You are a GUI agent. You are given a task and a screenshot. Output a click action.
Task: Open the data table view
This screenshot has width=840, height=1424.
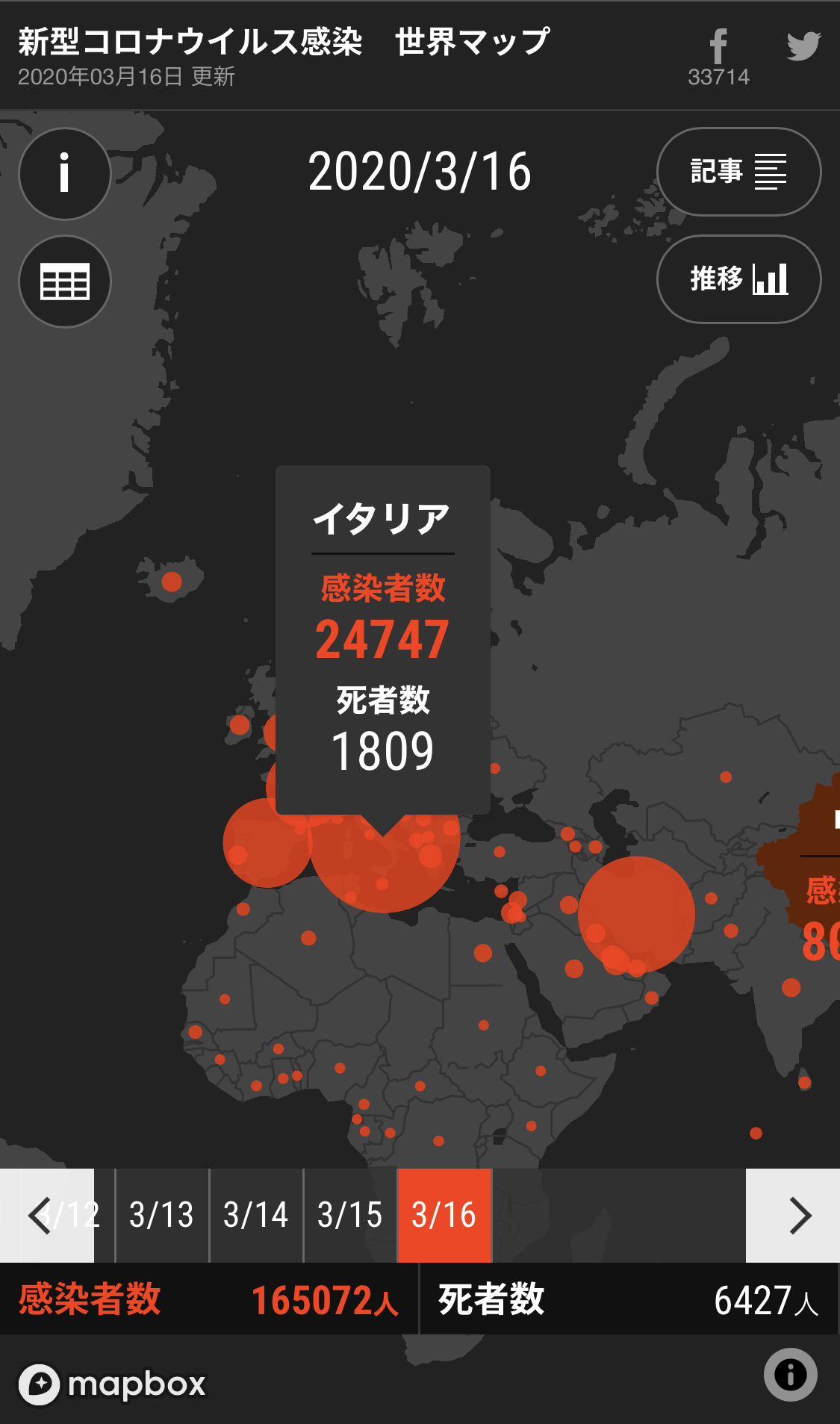click(65, 282)
